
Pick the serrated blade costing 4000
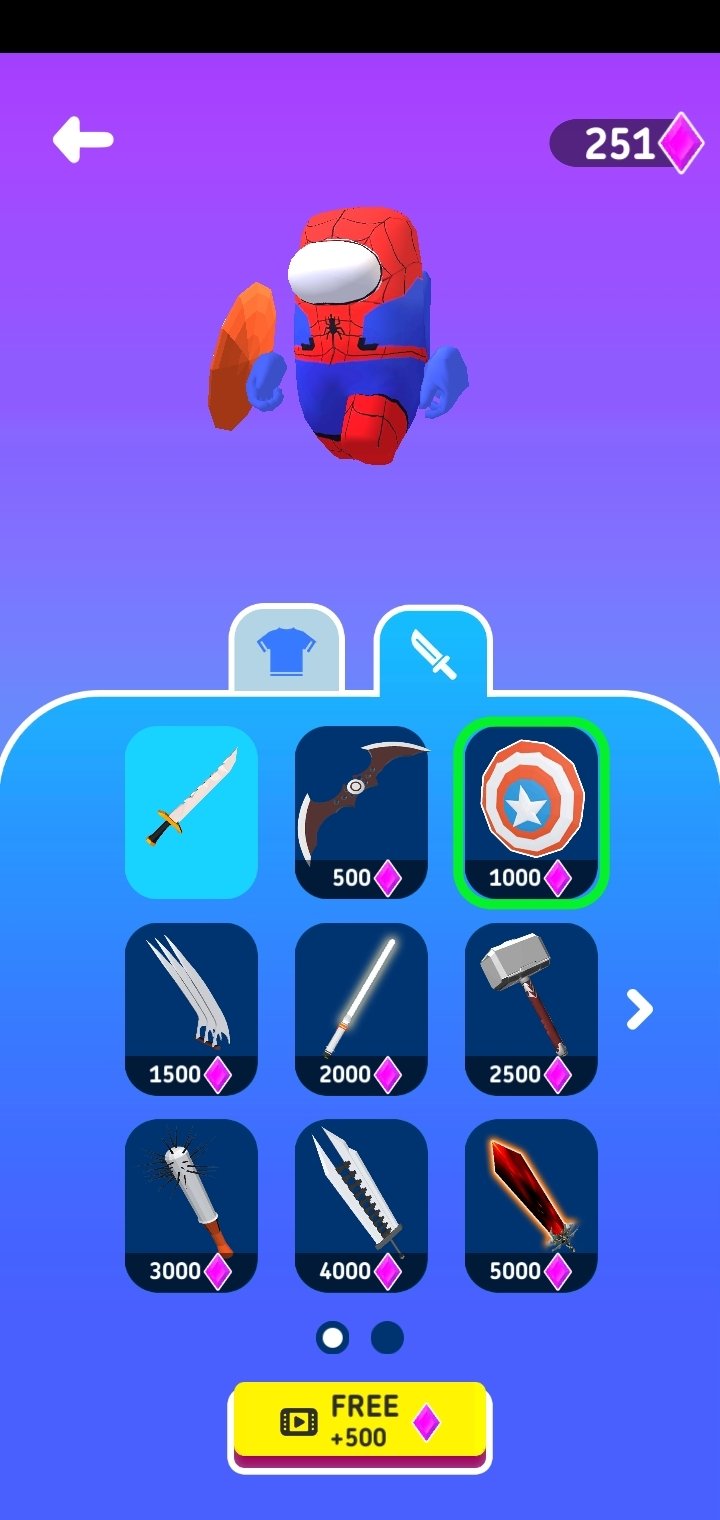tap(361, 1205)
